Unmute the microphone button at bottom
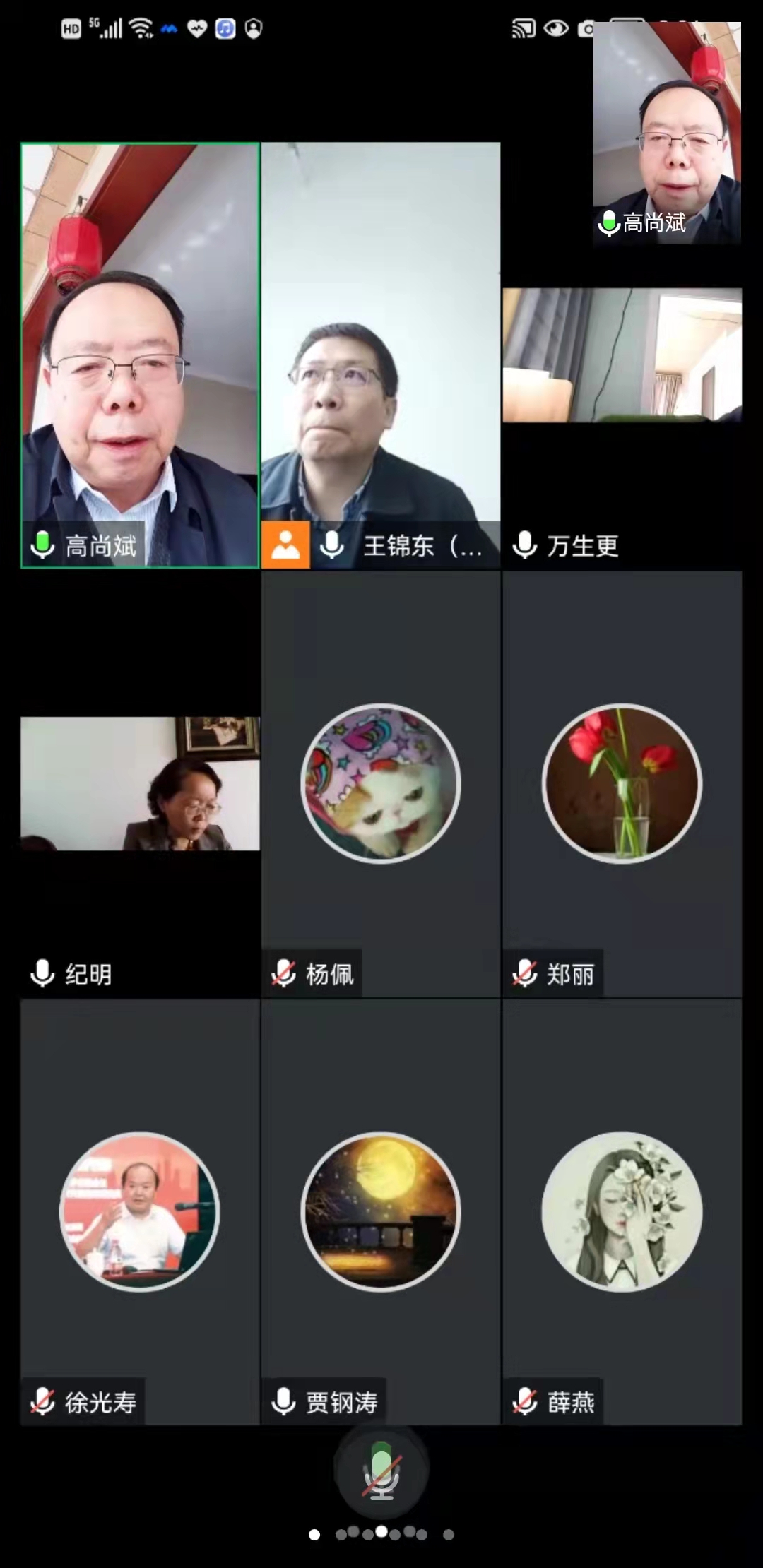Viewport: 763px width, 1568px height. [x=381, y=1471]
